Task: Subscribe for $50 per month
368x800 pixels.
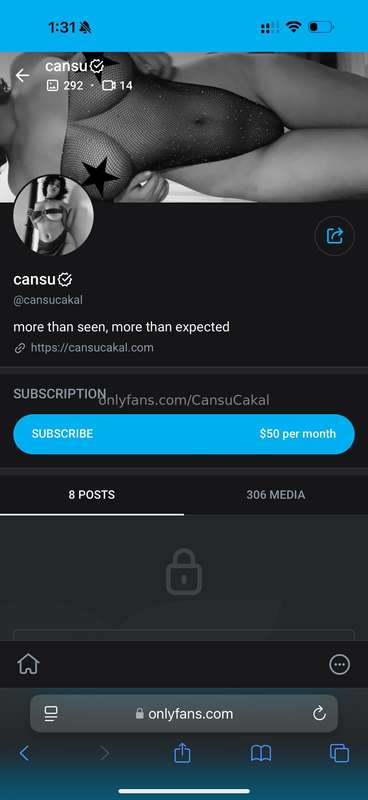Action: click(x=184, y=434)
